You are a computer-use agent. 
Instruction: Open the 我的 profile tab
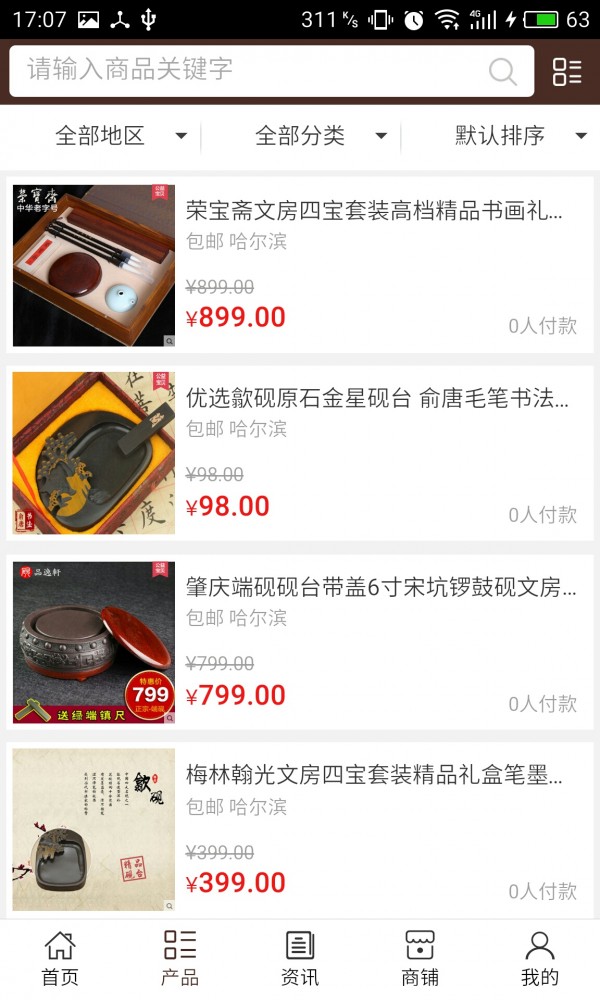click(x=540, y=958)
